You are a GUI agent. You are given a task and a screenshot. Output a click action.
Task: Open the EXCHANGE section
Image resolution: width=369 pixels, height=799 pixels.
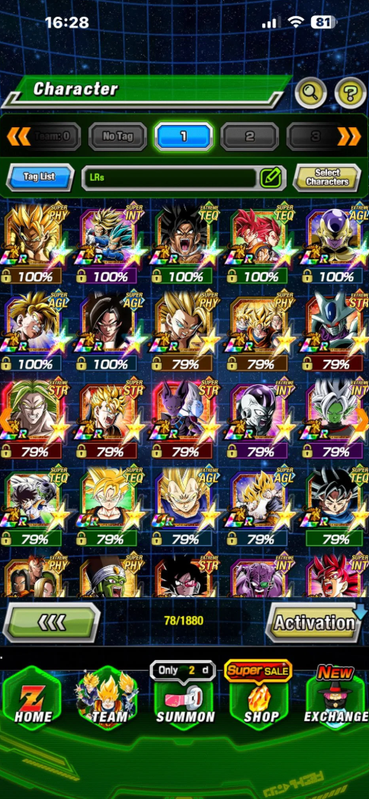coord(336,696)
